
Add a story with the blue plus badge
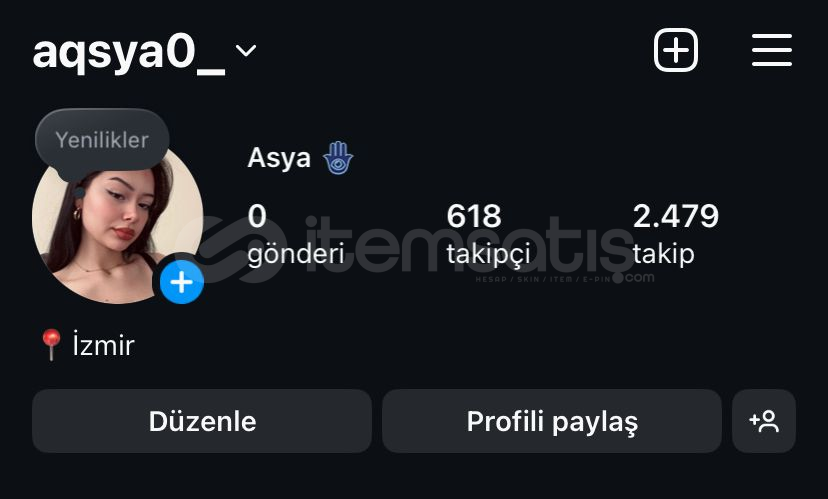(181, 282)
